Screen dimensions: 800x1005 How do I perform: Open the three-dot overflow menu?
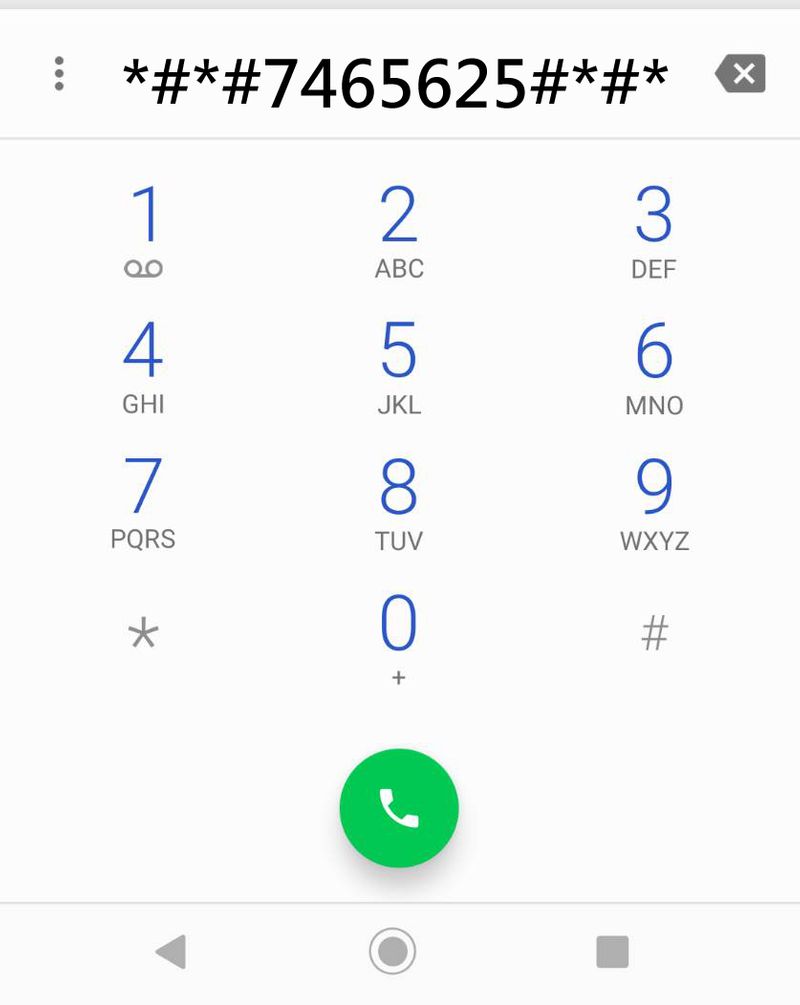coord(59,74)
